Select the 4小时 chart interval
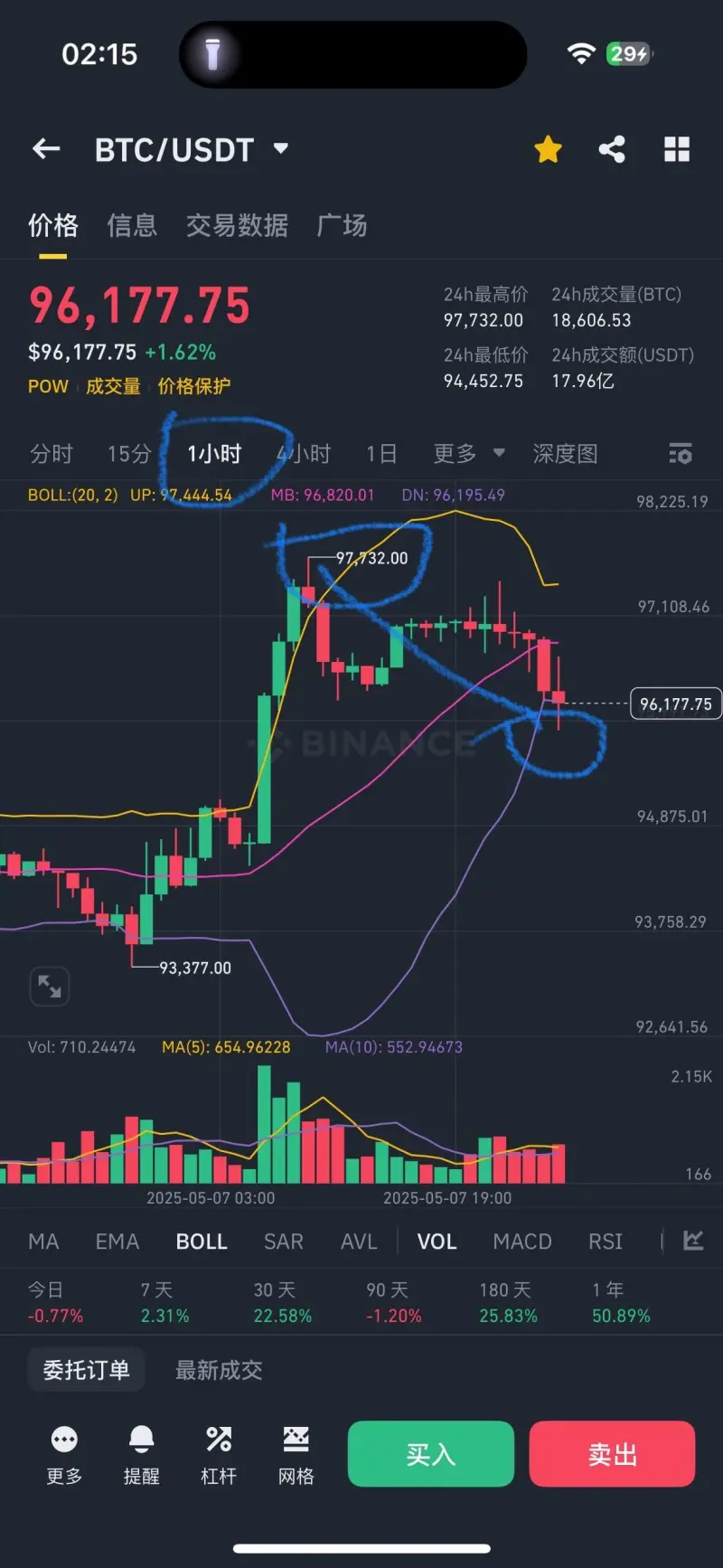The height and width of the screenshot is (1568, 723). tap(304, 454)
